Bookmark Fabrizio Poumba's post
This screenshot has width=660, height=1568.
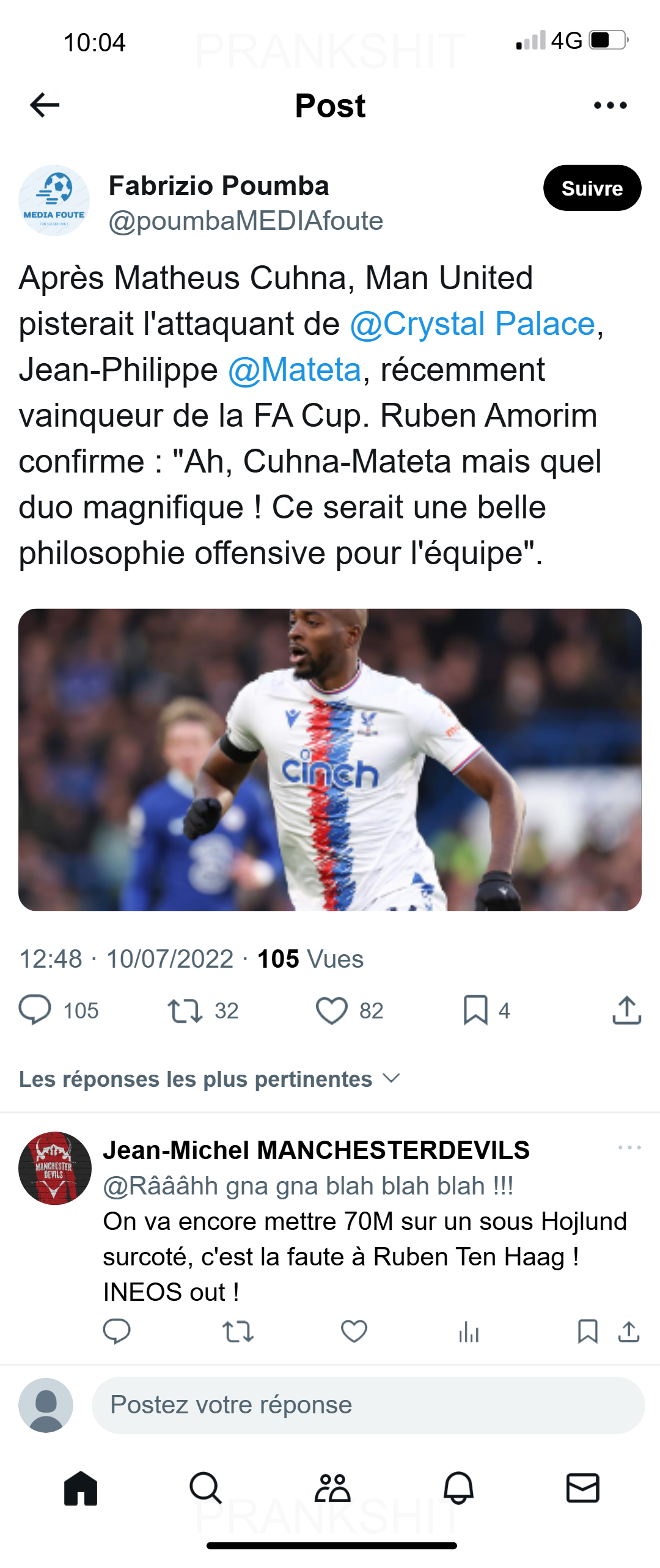coord(475,1010)
